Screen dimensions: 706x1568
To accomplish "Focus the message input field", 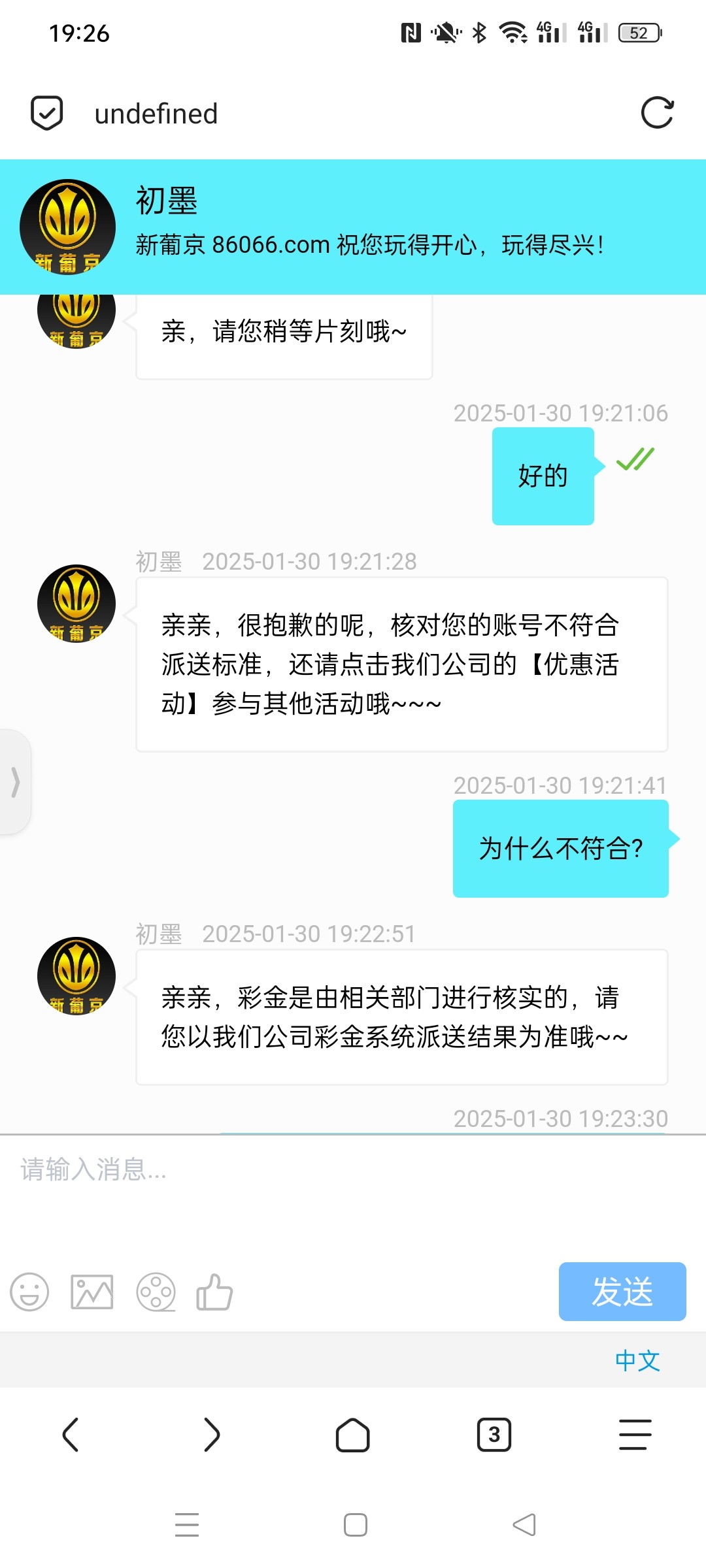I will (x=353, y=1189).
